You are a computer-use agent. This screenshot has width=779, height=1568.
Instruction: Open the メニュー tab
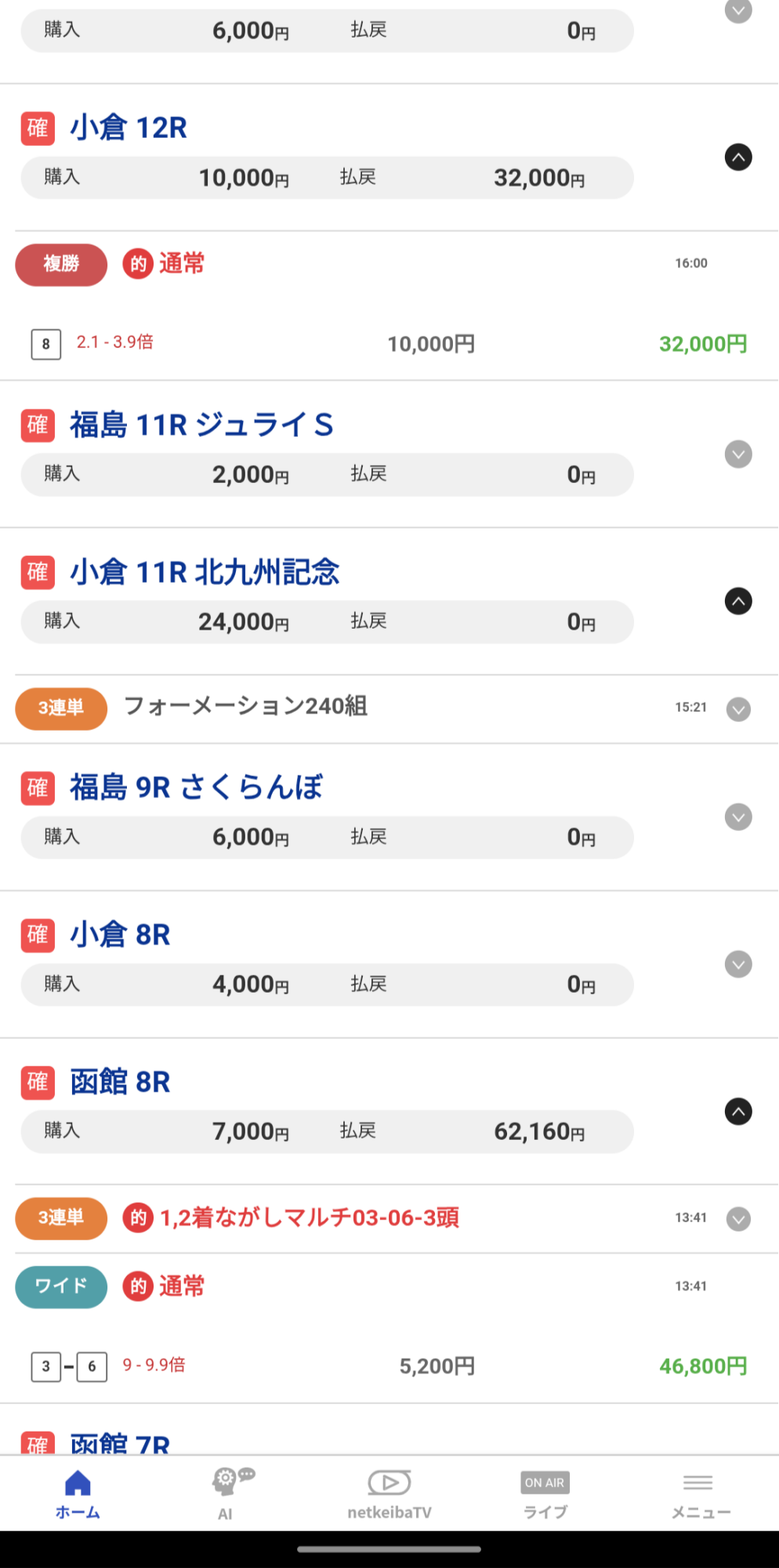click(x=701, y=1494)
